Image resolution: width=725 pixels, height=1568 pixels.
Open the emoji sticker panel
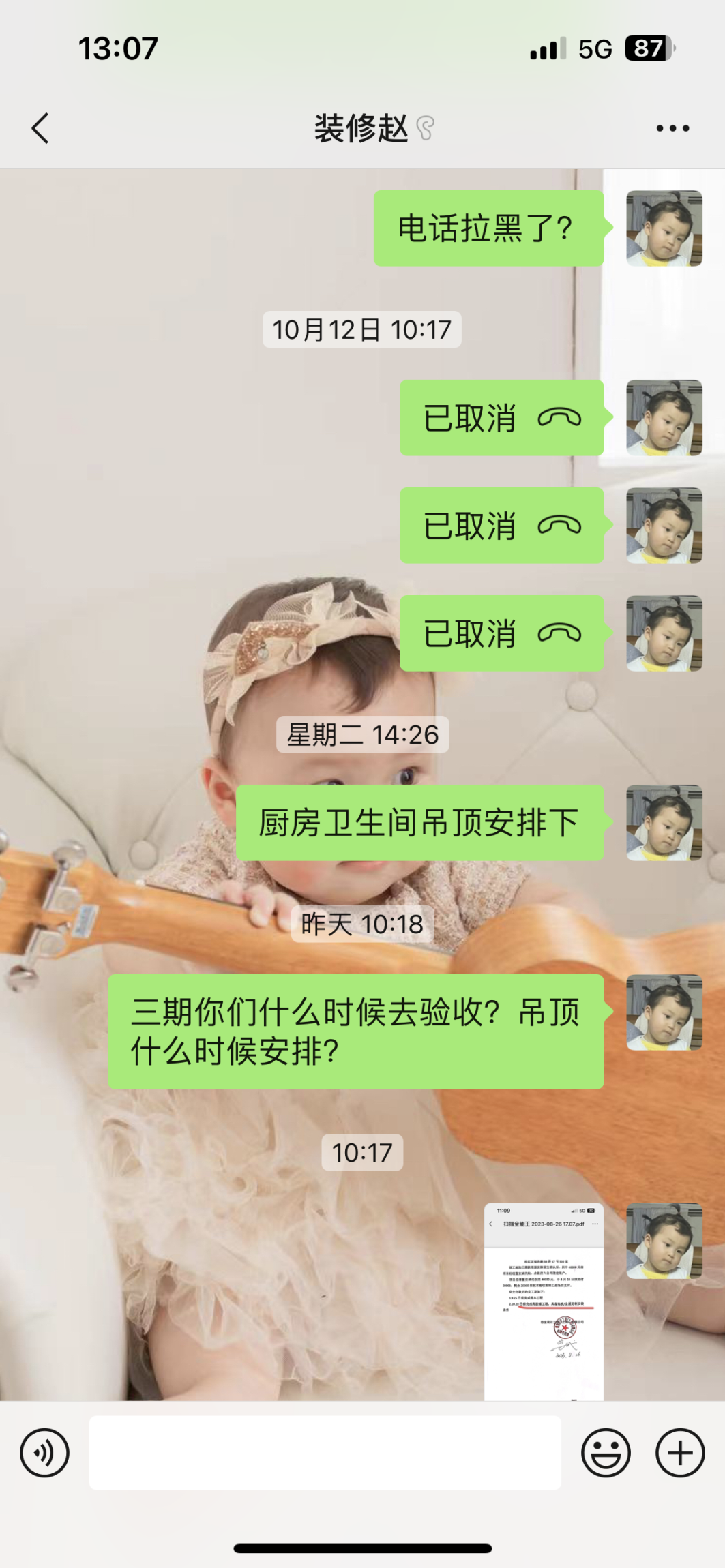[605, 1453]
